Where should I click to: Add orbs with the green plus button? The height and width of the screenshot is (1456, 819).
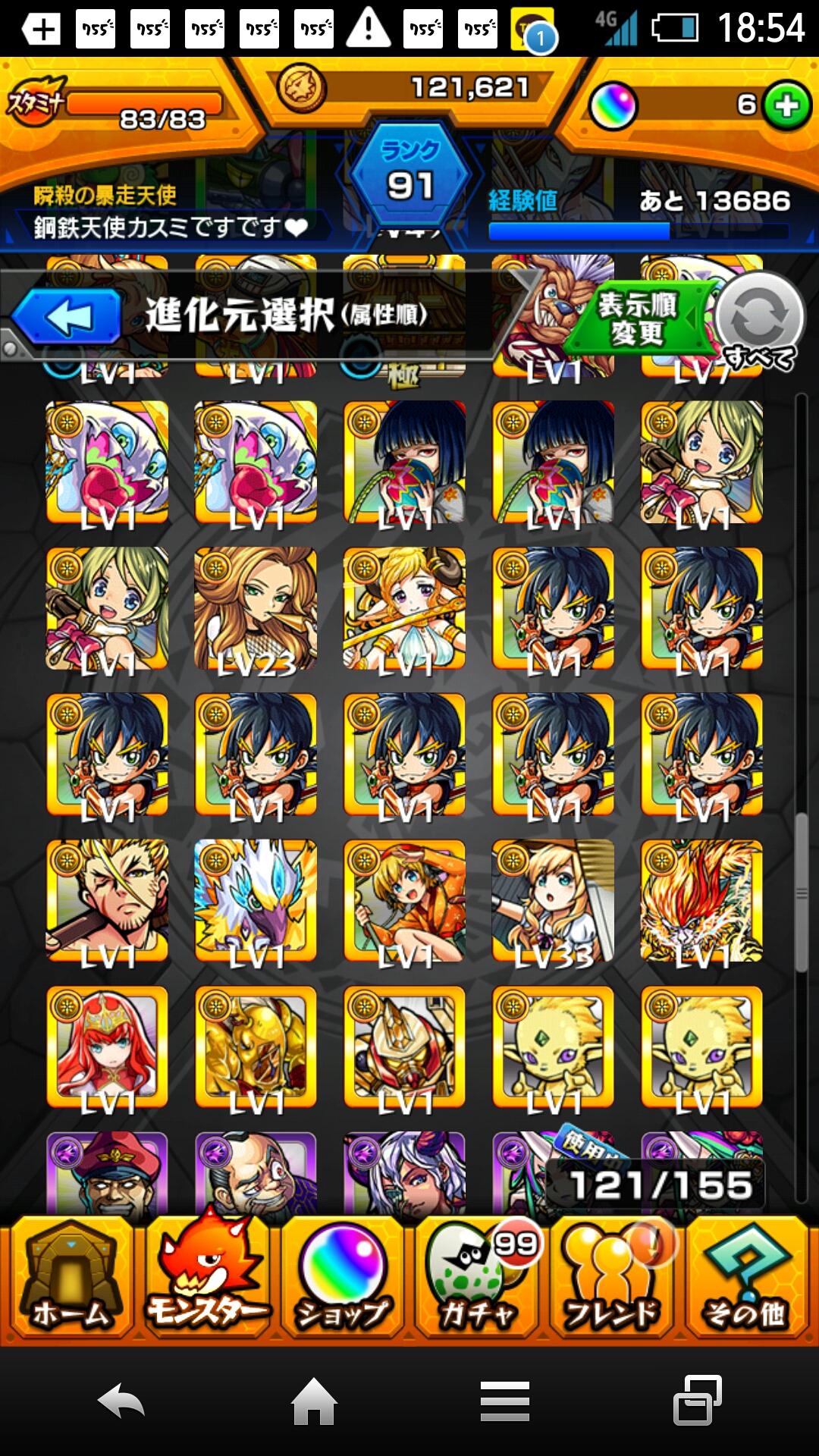(x=786, y=105)
